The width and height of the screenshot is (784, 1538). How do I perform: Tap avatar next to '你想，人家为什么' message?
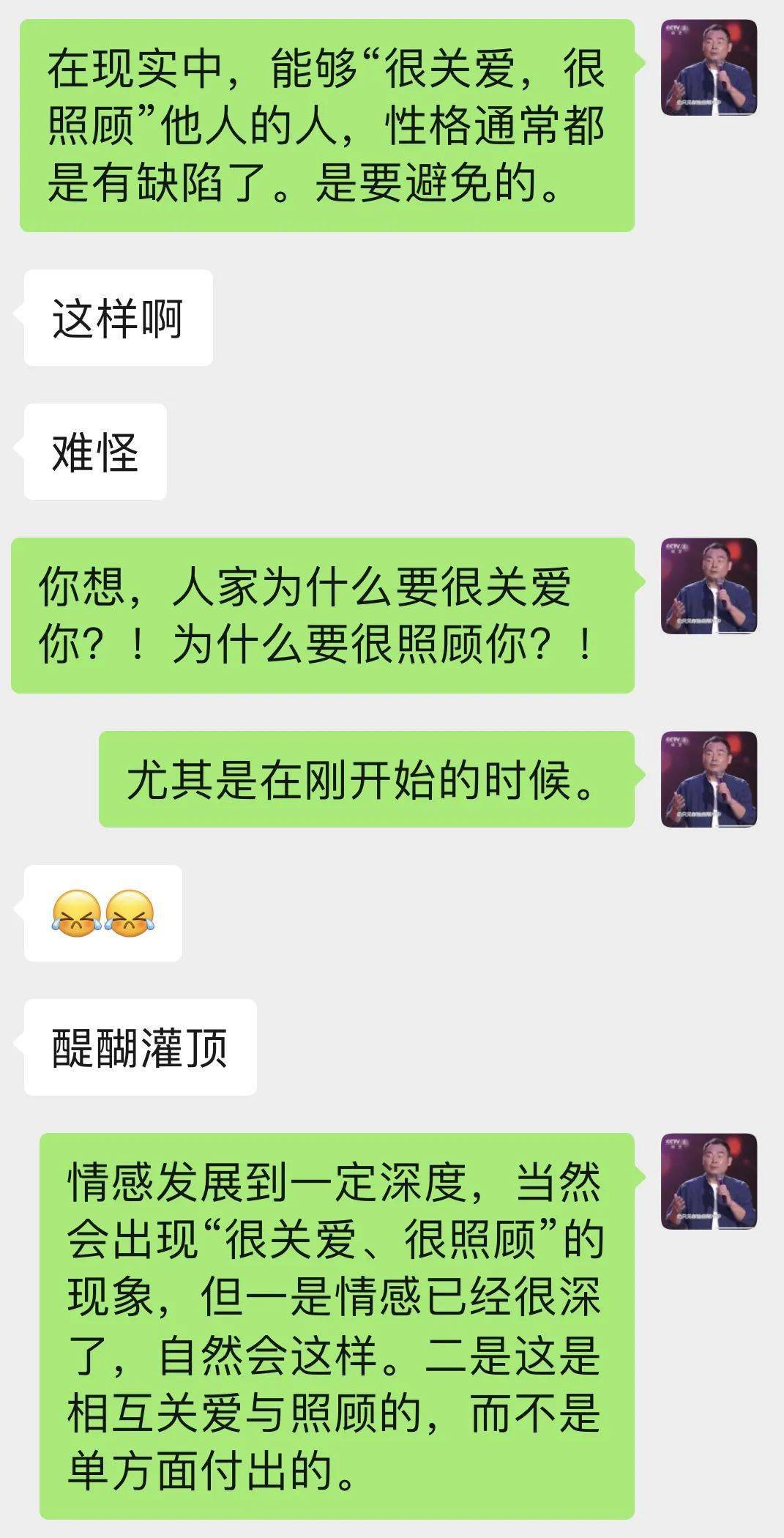(709, 586)
